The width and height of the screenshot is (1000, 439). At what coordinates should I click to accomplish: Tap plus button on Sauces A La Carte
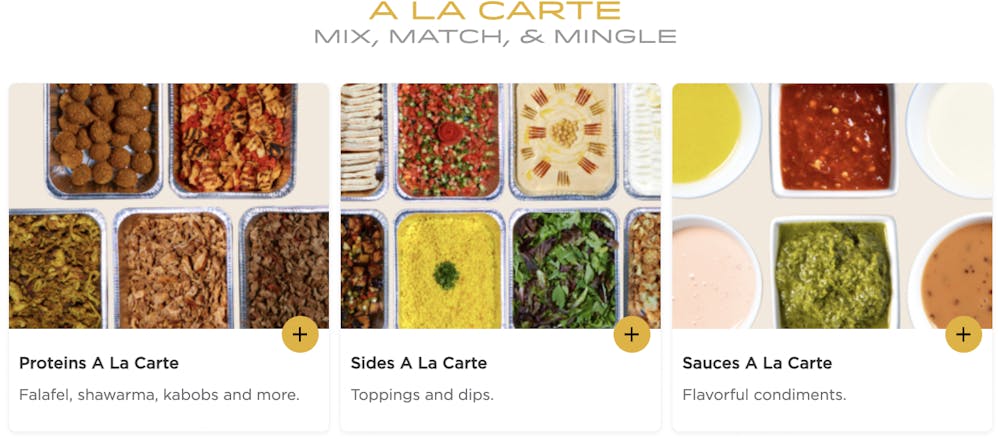coord(963,334)
